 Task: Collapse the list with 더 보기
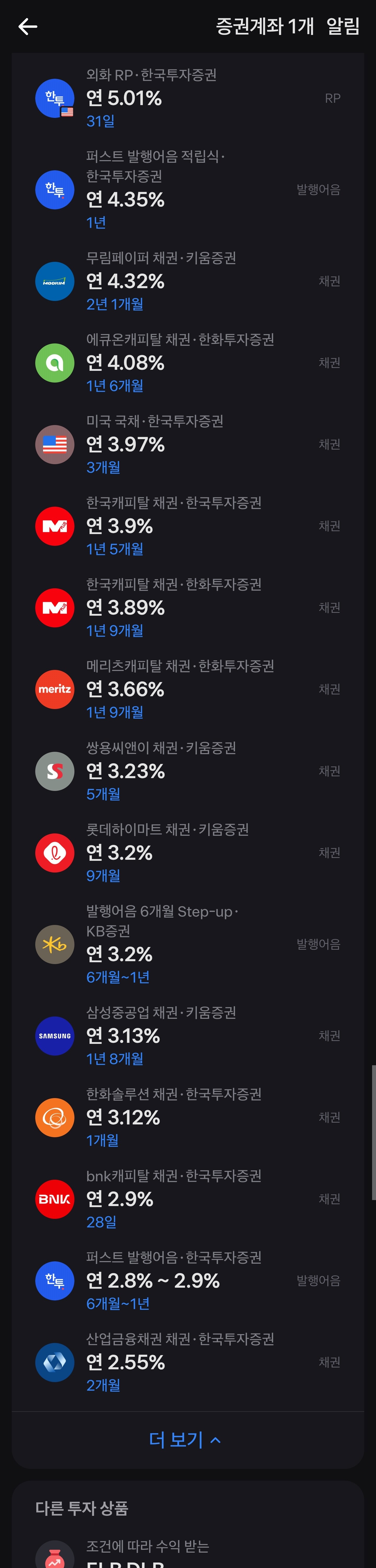click(185, 1439)
